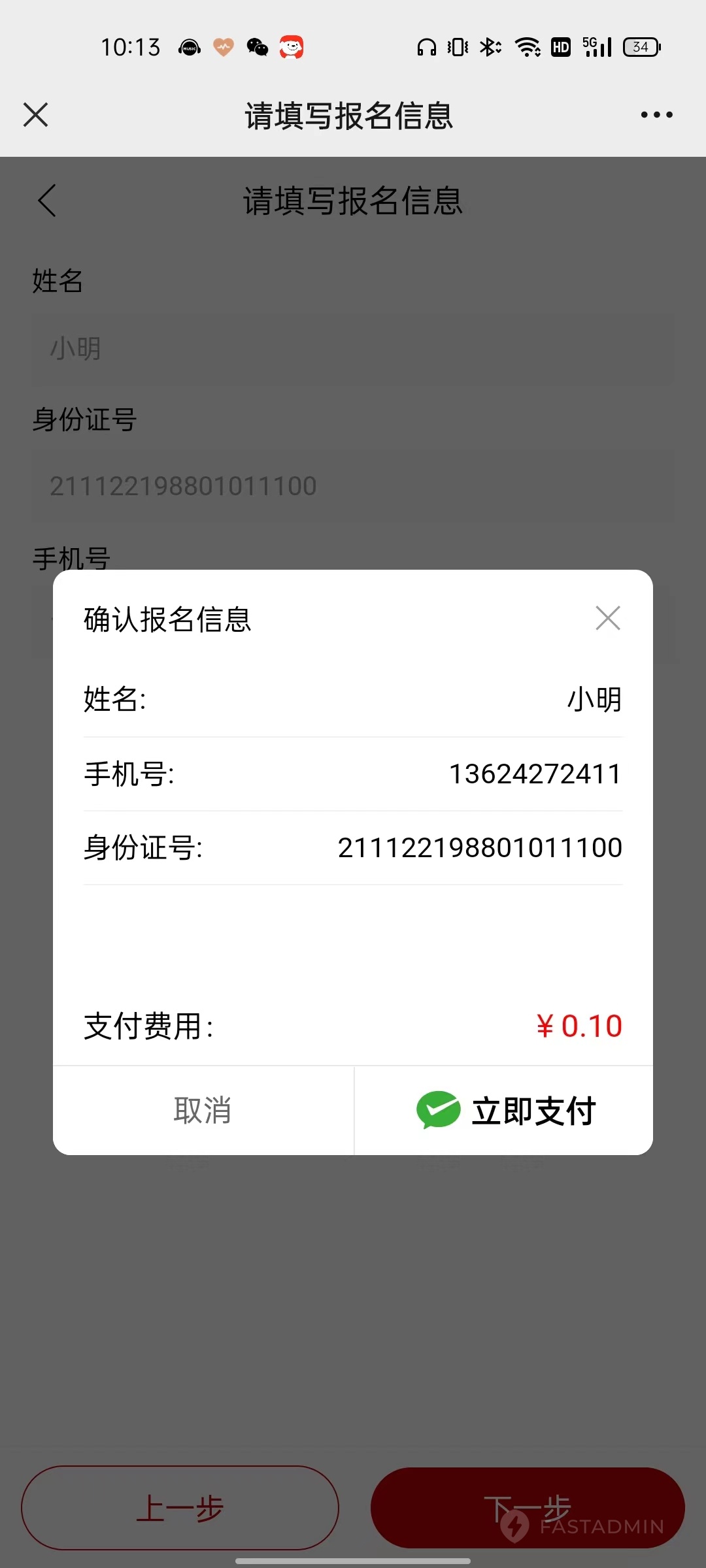Close the 确认报名信息 dialog
Screen dimensions: 706x1568
tap(607, 618)
